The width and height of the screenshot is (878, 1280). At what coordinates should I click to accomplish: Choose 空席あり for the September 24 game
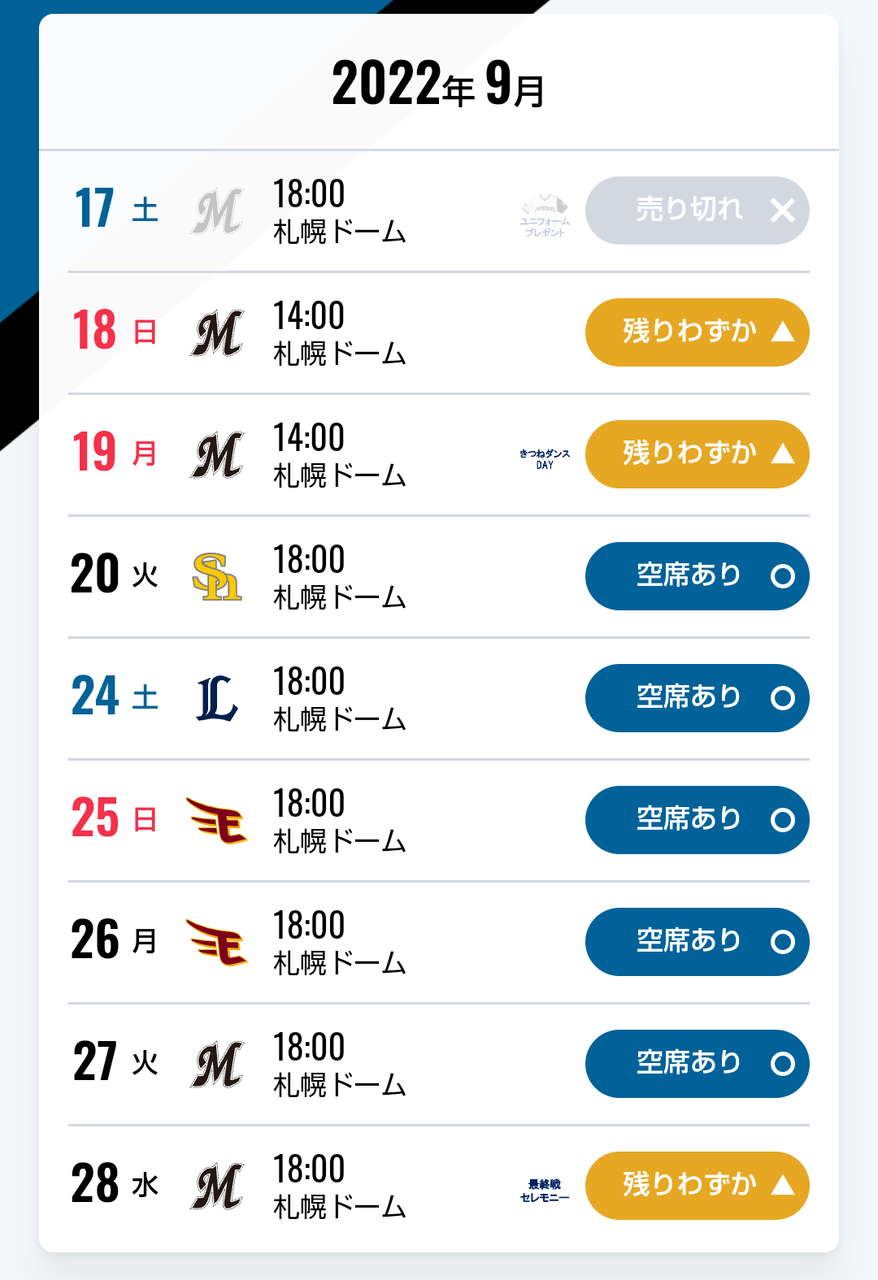pyautogui.click(x=697, y=698)
